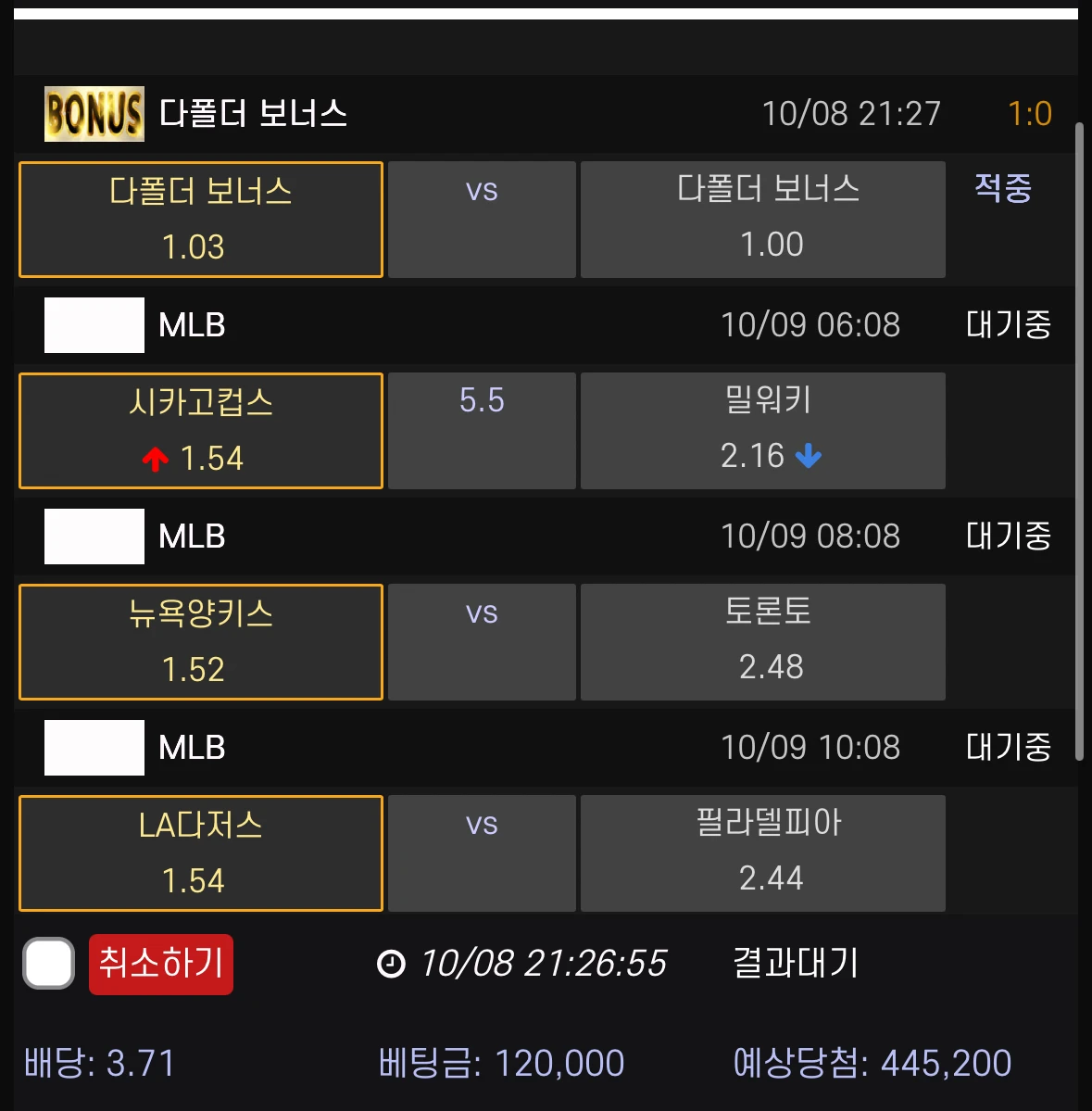The image size is (1092, 1111).
Task: Select the 뉴욕양키스 1.52 odds cell
Action: (201, 642)
